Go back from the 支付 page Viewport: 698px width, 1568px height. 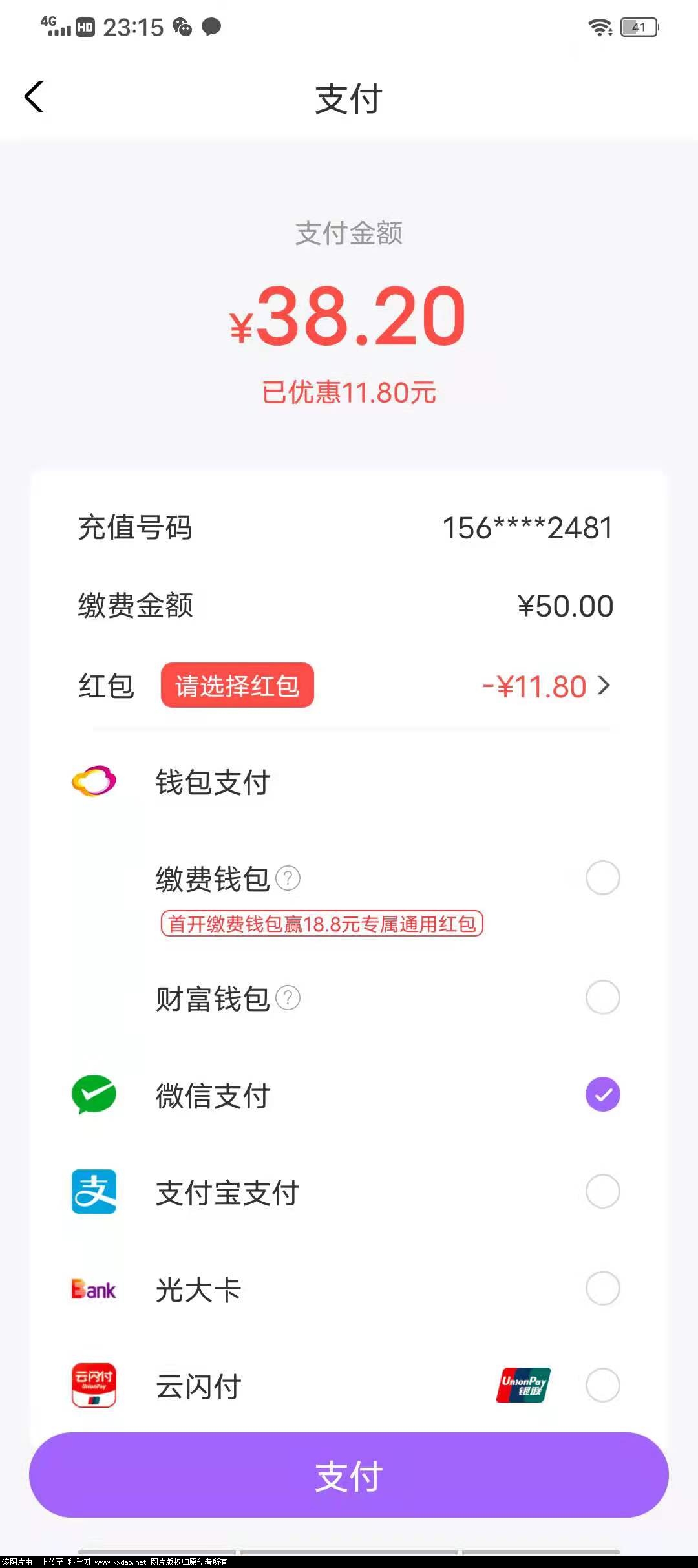click(x=35, y=98)
